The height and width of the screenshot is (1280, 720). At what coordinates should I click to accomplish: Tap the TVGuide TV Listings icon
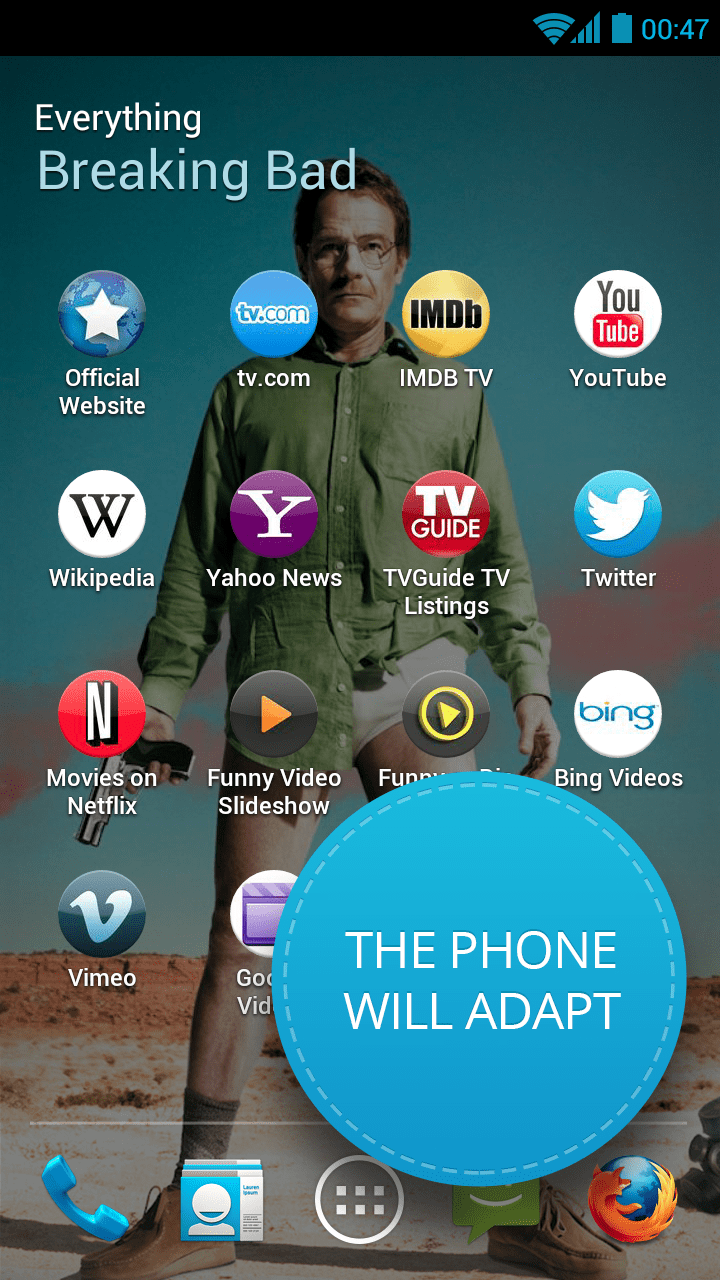point(446,514)
